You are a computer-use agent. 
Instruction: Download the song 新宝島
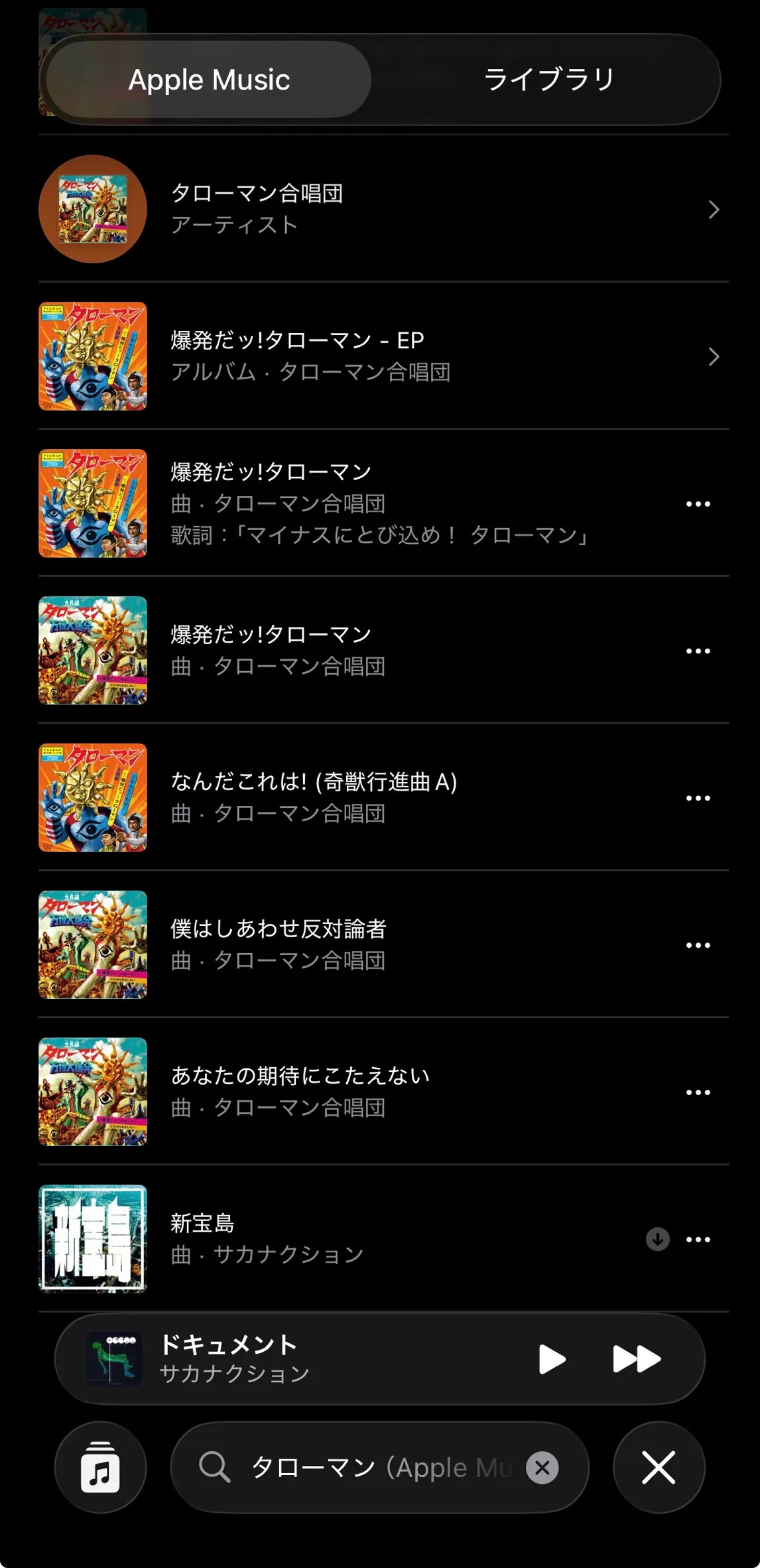657,1240
